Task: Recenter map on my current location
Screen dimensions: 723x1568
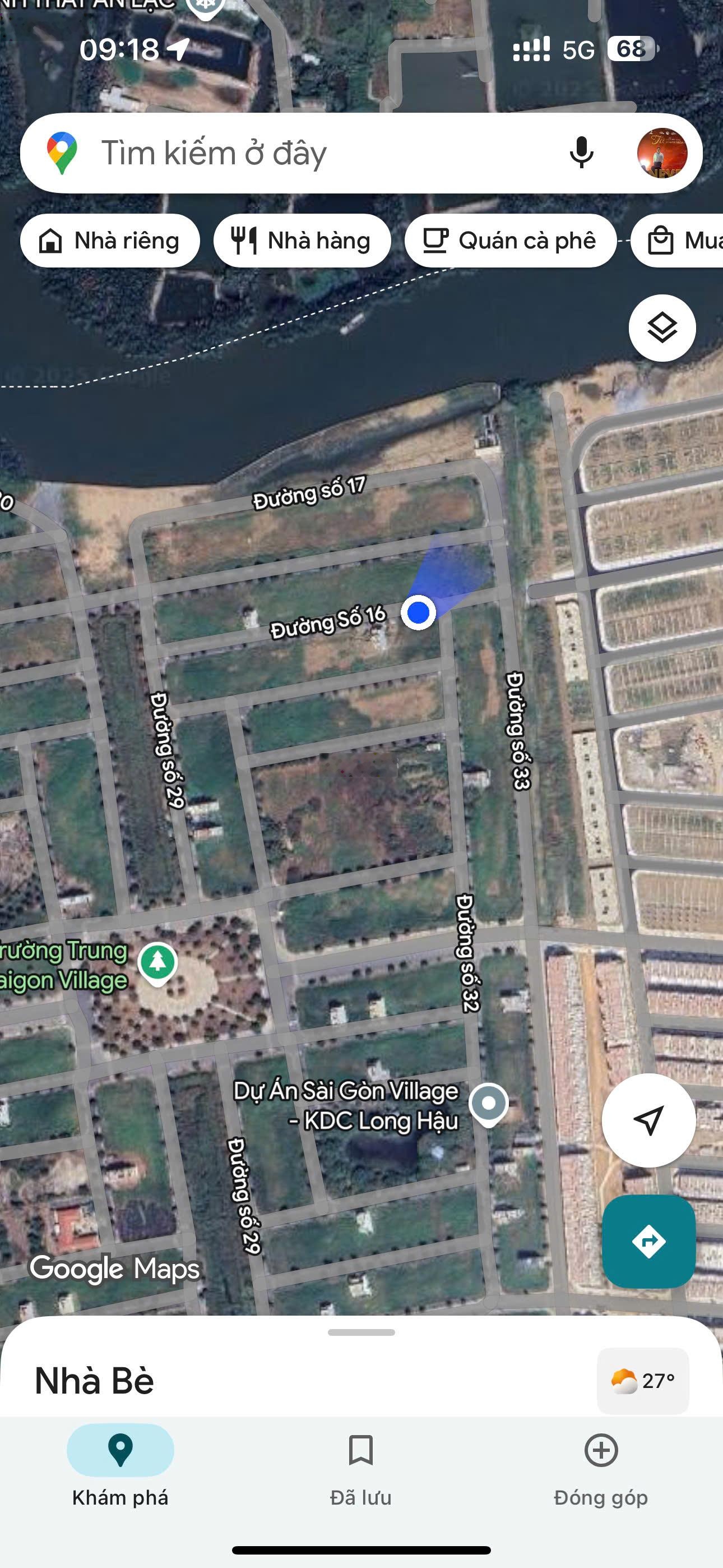Action: 648,1120
